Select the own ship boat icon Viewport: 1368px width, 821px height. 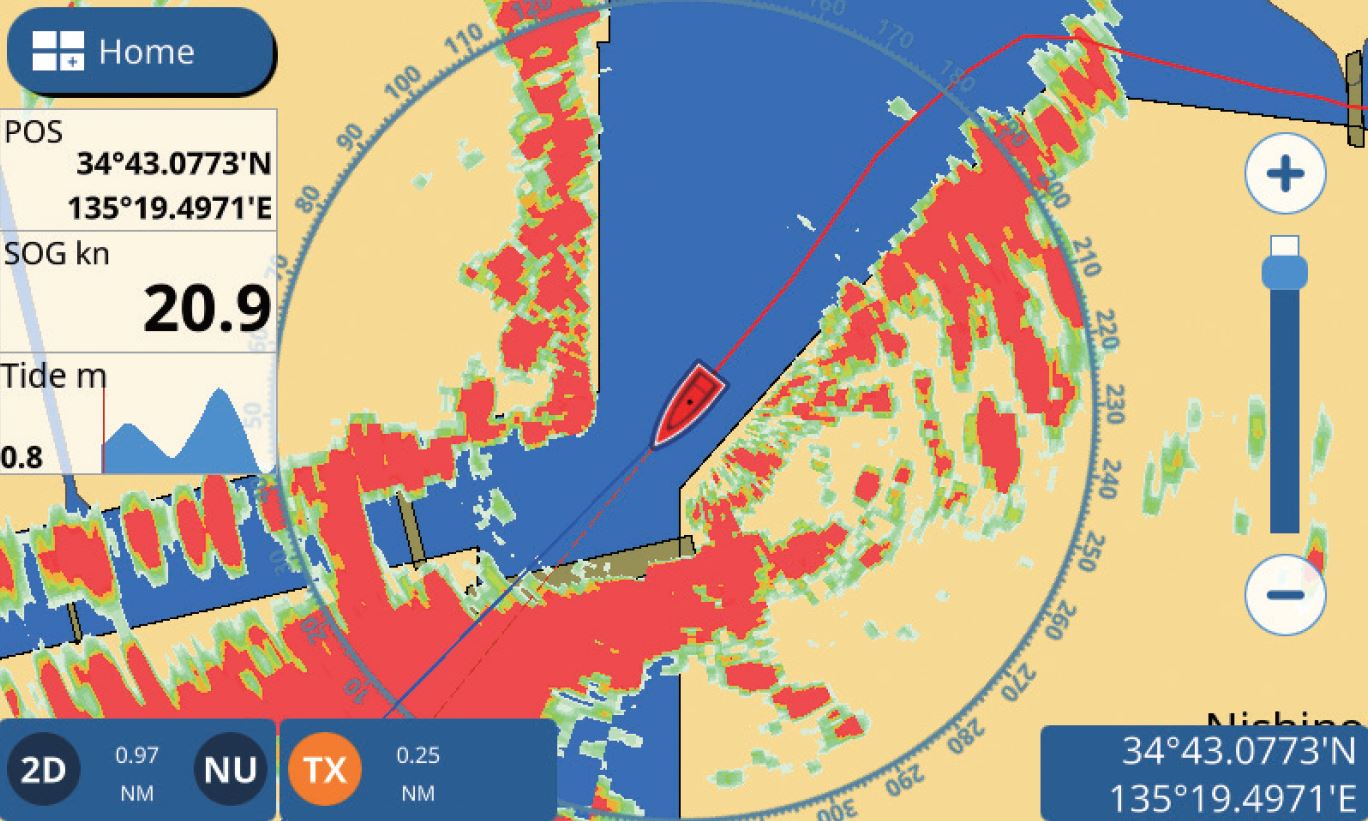(690, 406)
